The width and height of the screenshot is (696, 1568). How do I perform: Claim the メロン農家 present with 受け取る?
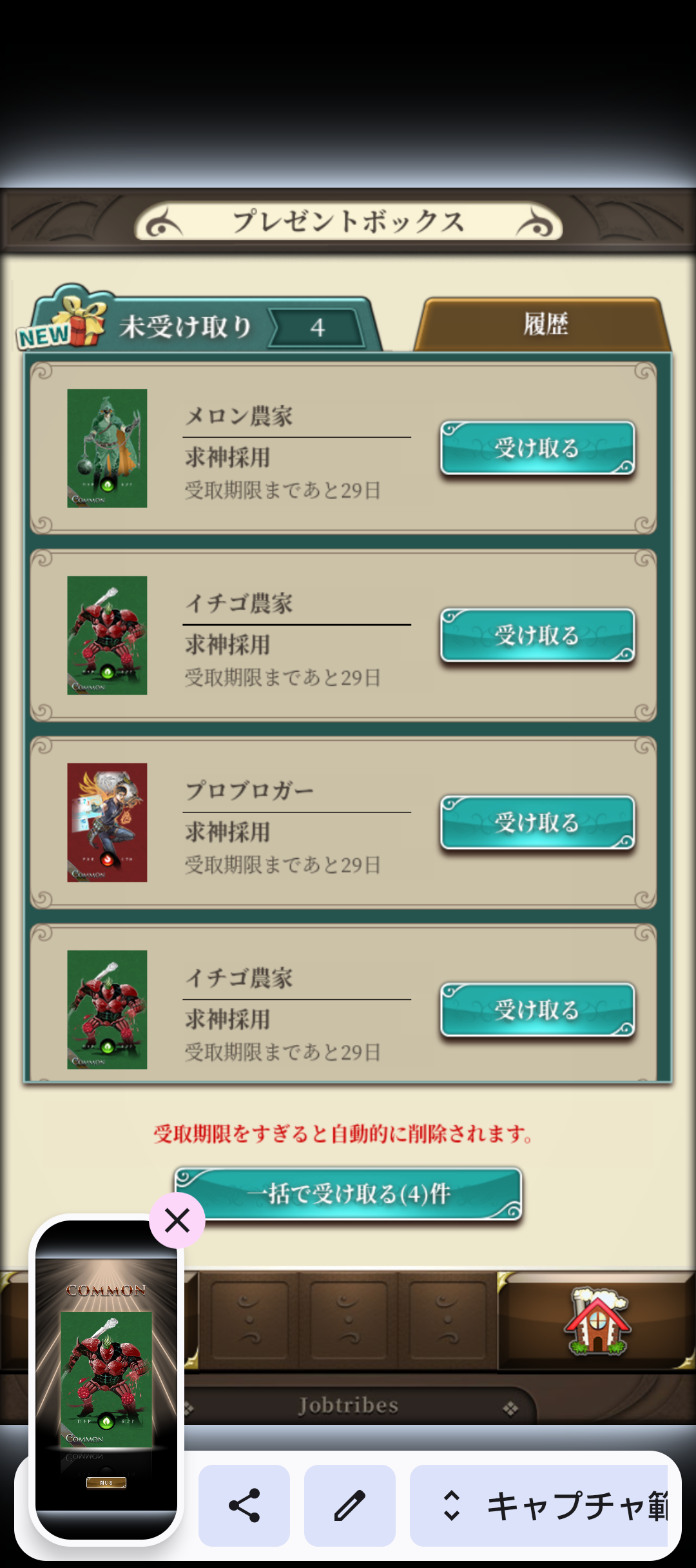tap(537, 447)
